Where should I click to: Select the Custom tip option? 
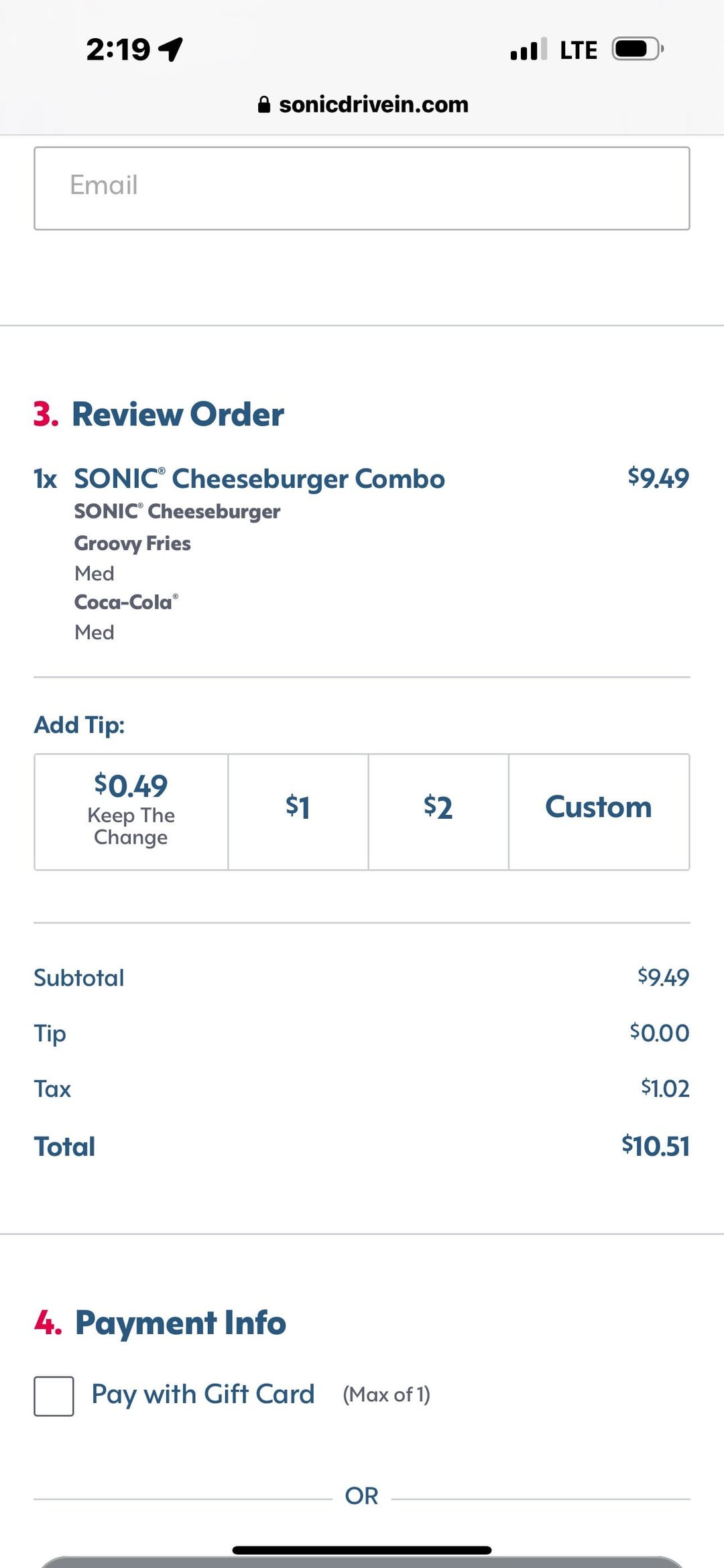(599, 812)
